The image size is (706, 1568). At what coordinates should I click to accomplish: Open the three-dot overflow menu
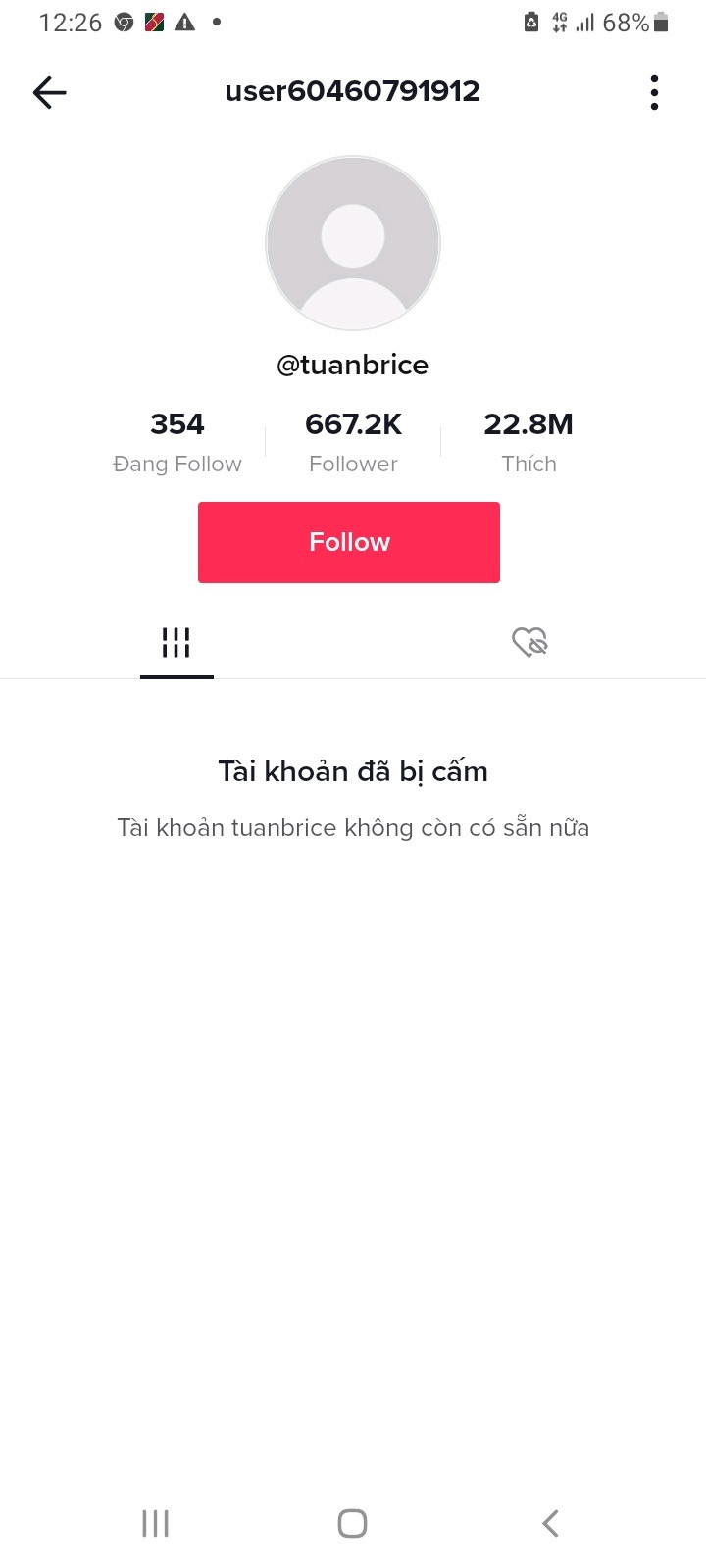[x=654, y=92]
